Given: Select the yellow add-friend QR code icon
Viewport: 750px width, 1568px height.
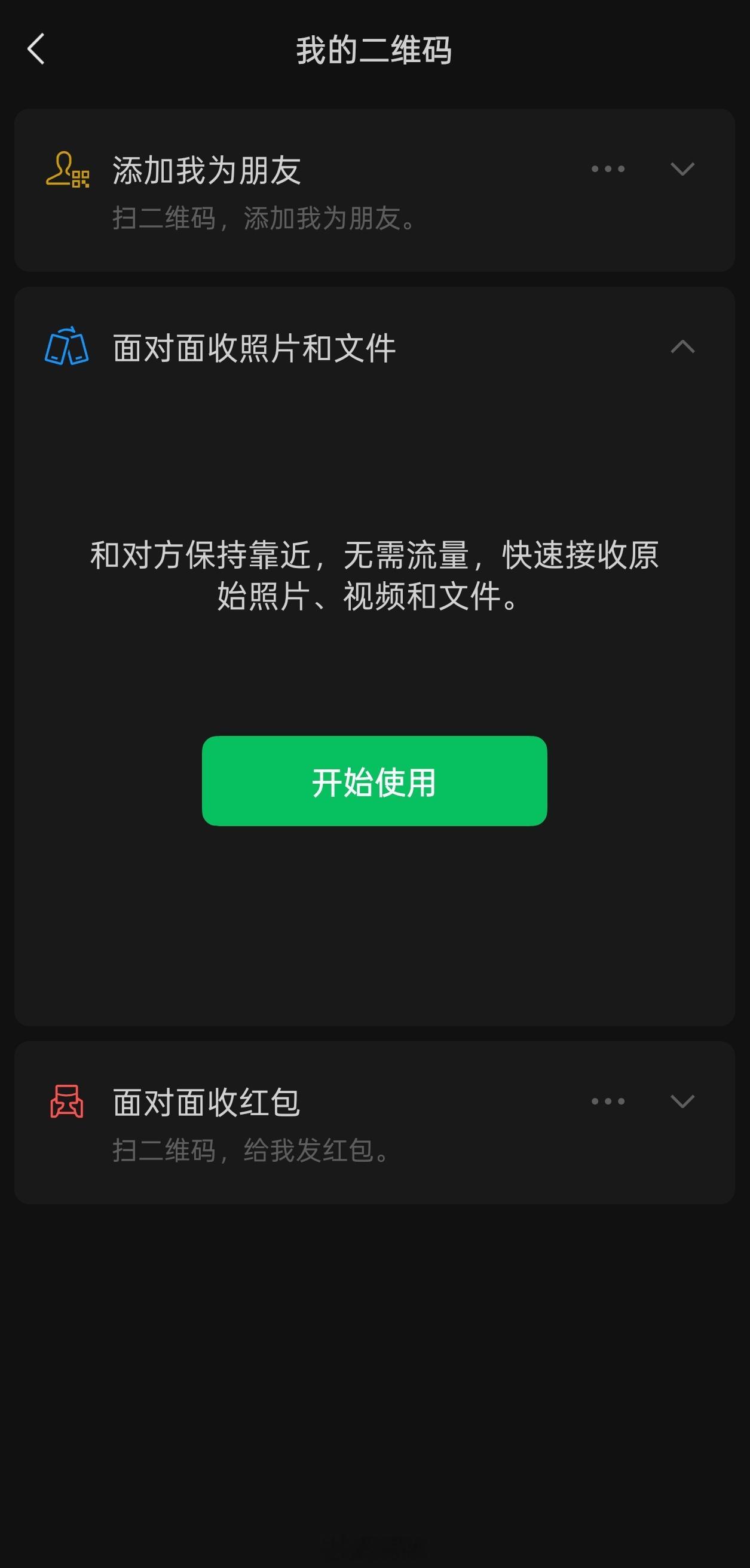Looking at the screenshot, I should point(68,169).
